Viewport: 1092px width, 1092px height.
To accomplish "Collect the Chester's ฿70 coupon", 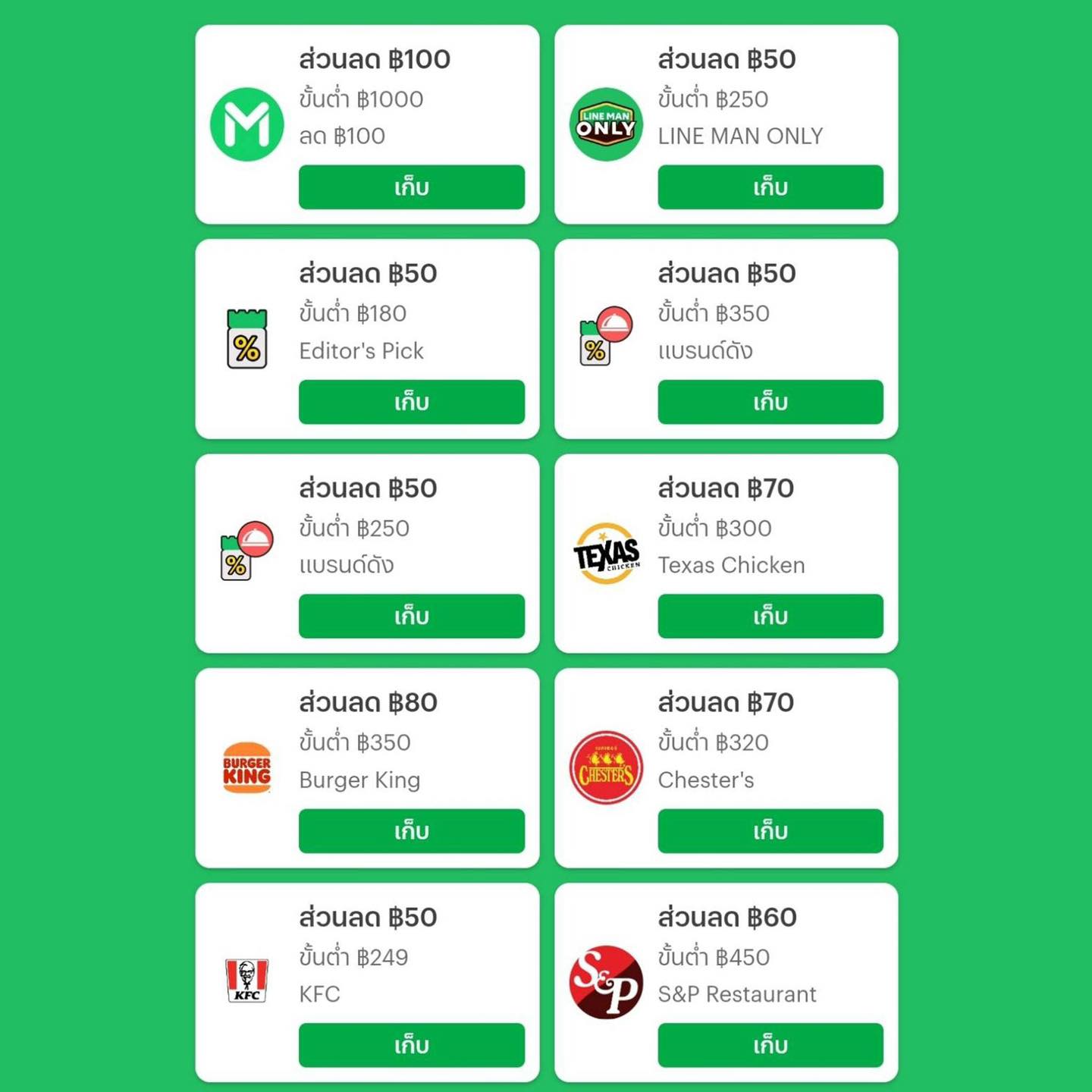I will coord(770,831).
